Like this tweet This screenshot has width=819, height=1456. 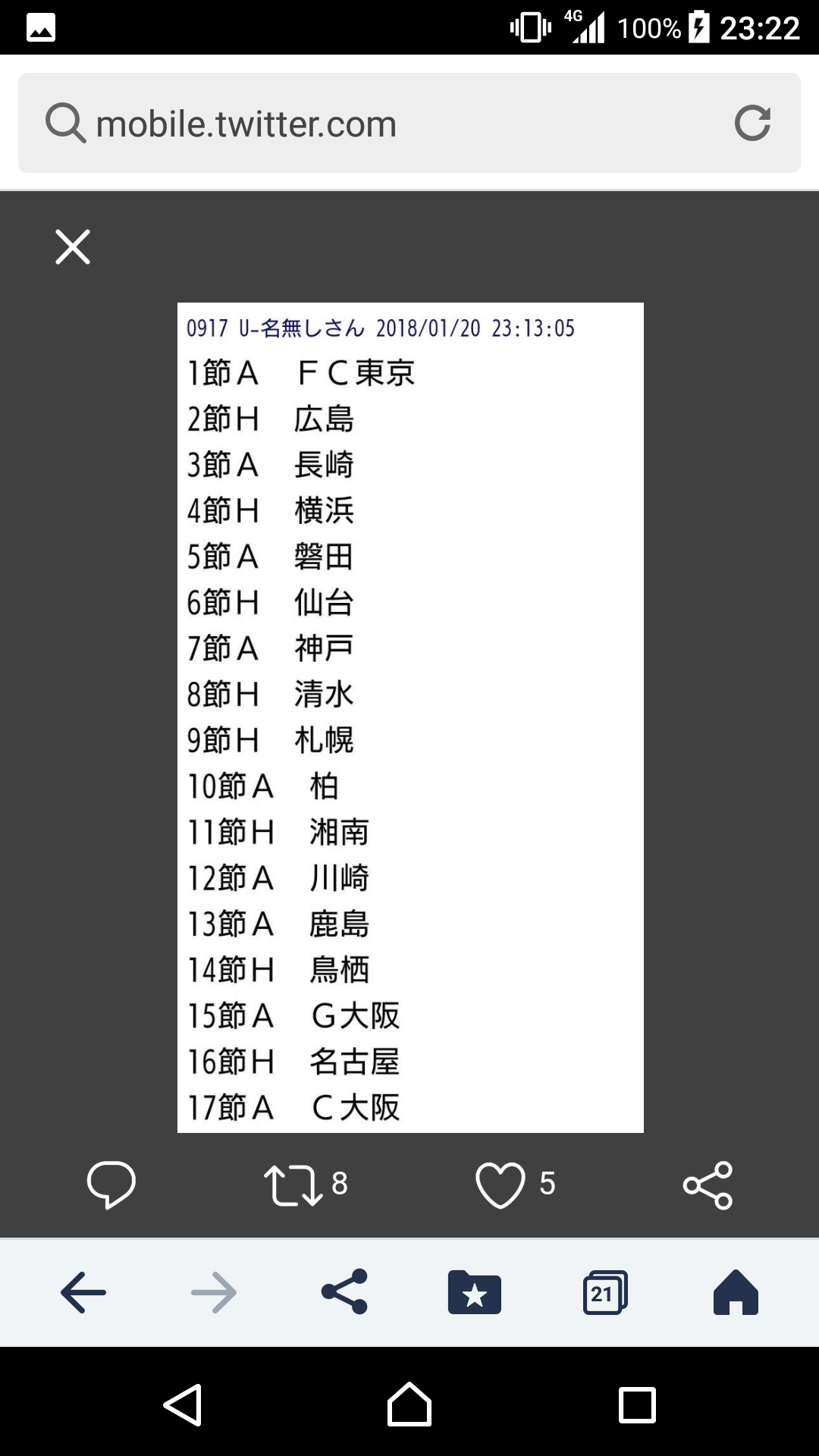click(x=500, y=1185)
